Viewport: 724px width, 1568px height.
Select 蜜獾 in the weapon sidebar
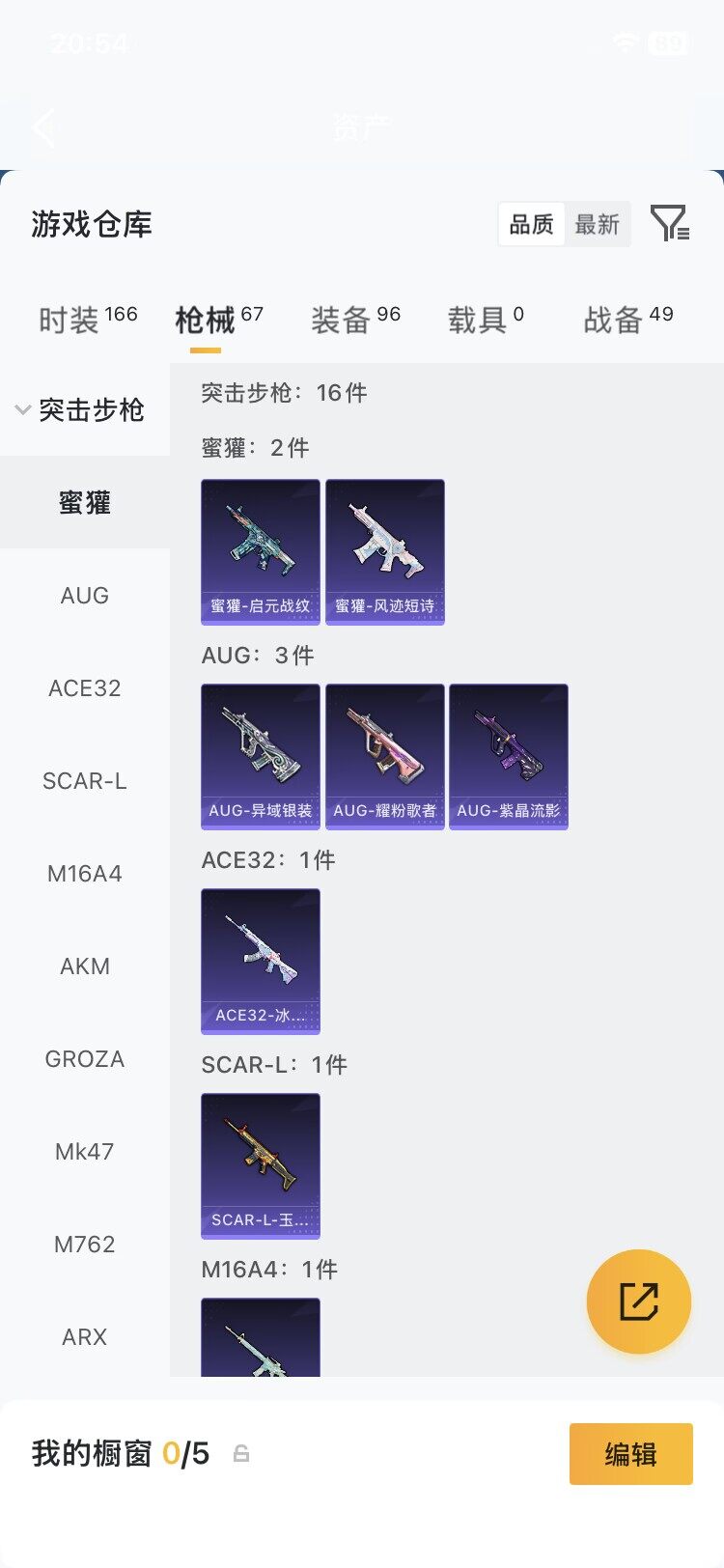[85, 503]
